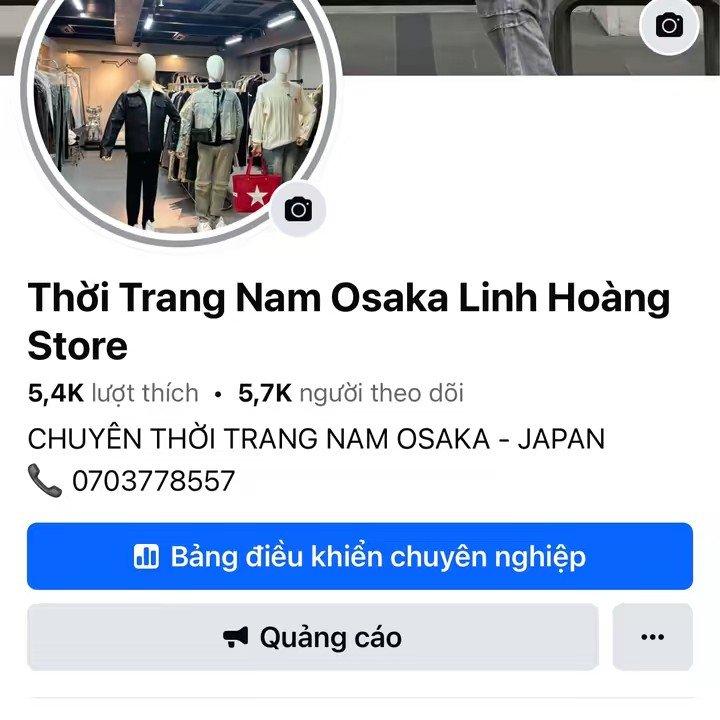
Task: Open Bảng điều khiển chuyên nghiệp dashboard
Action: click(x=360, y=556)
